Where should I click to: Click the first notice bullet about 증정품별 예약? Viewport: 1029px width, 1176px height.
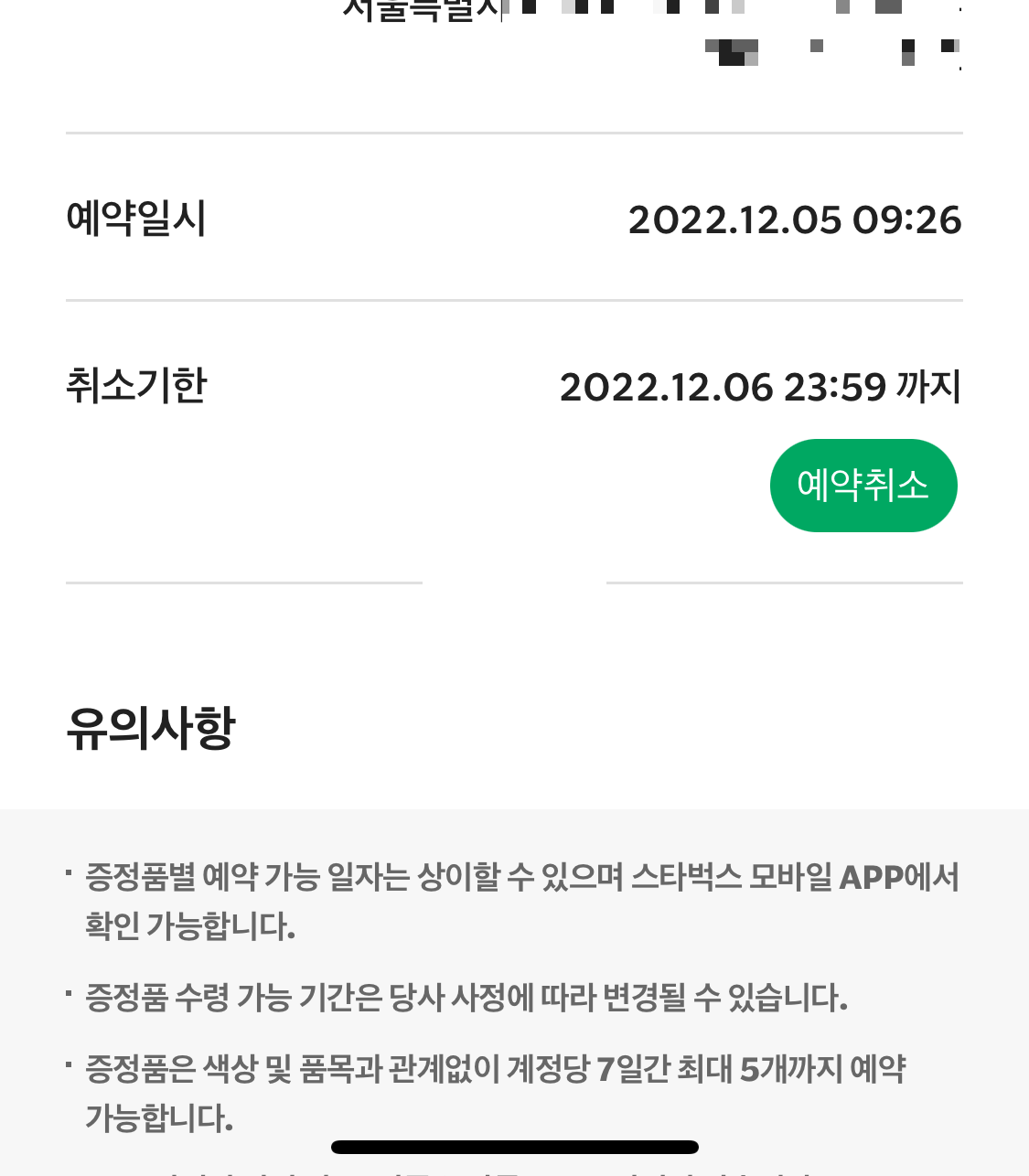521,900
